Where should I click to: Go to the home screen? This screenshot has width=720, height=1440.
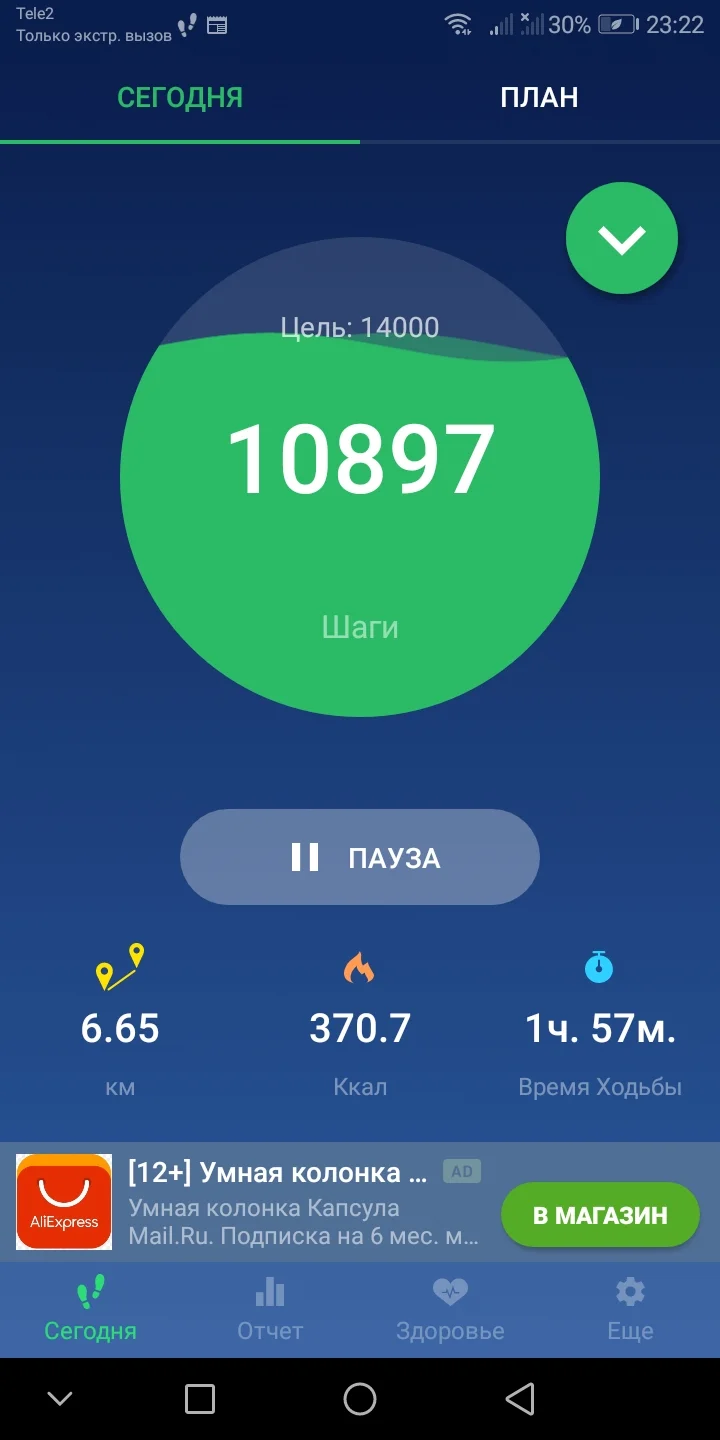[x=360, y=1399]
